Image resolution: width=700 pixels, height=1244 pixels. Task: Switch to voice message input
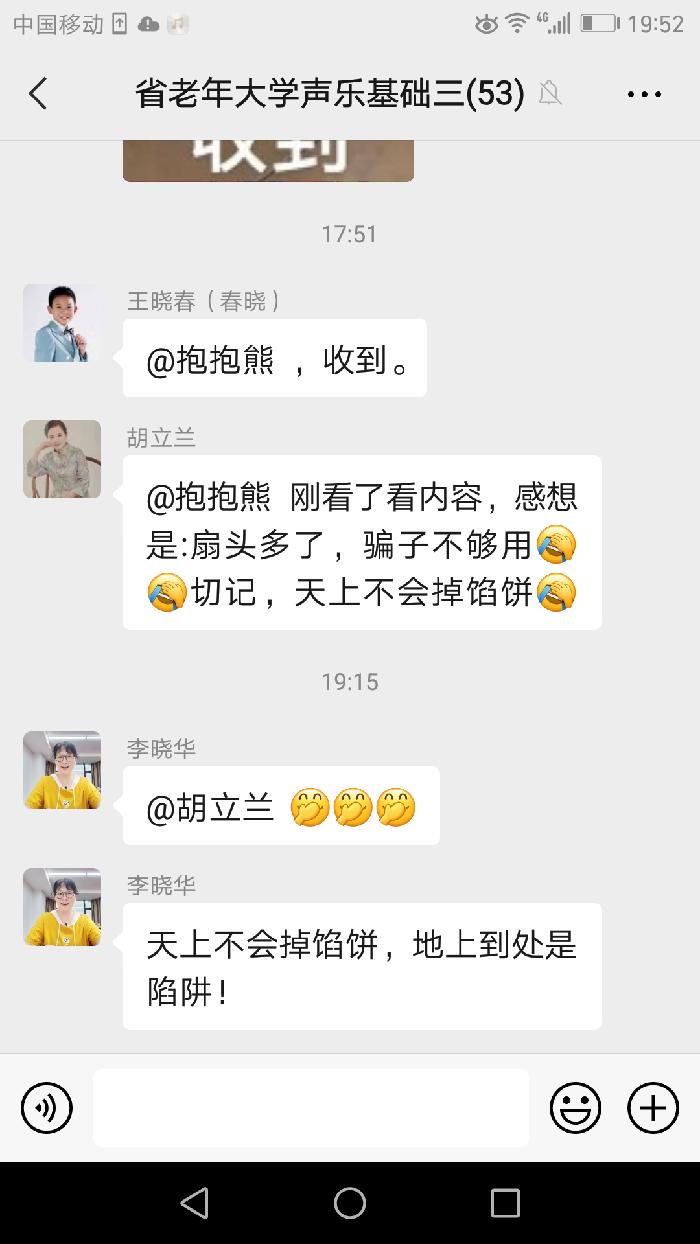(46, 1108)
